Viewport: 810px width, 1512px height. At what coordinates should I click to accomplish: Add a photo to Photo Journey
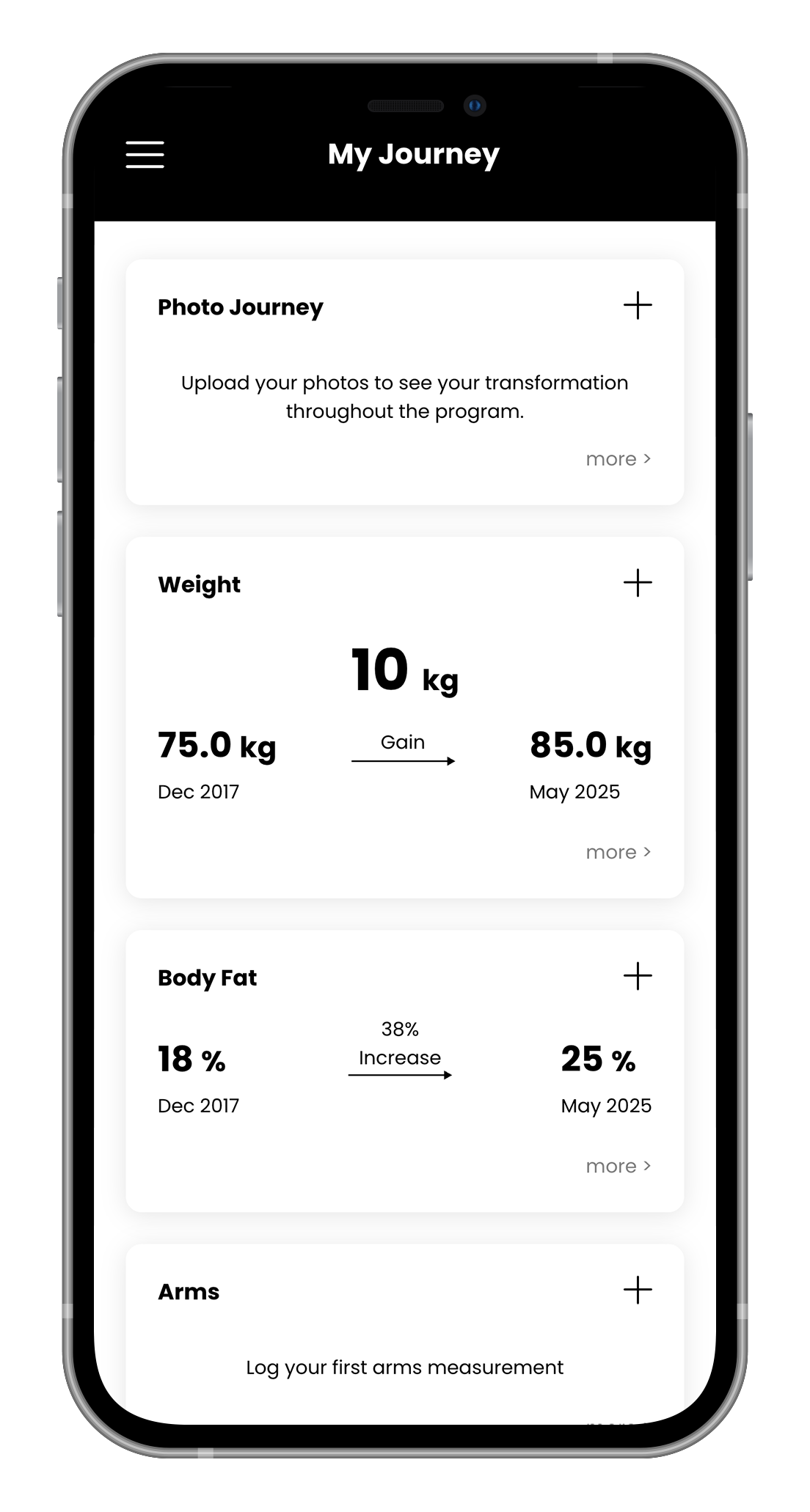pyautogui.click(x=637, y=306)
